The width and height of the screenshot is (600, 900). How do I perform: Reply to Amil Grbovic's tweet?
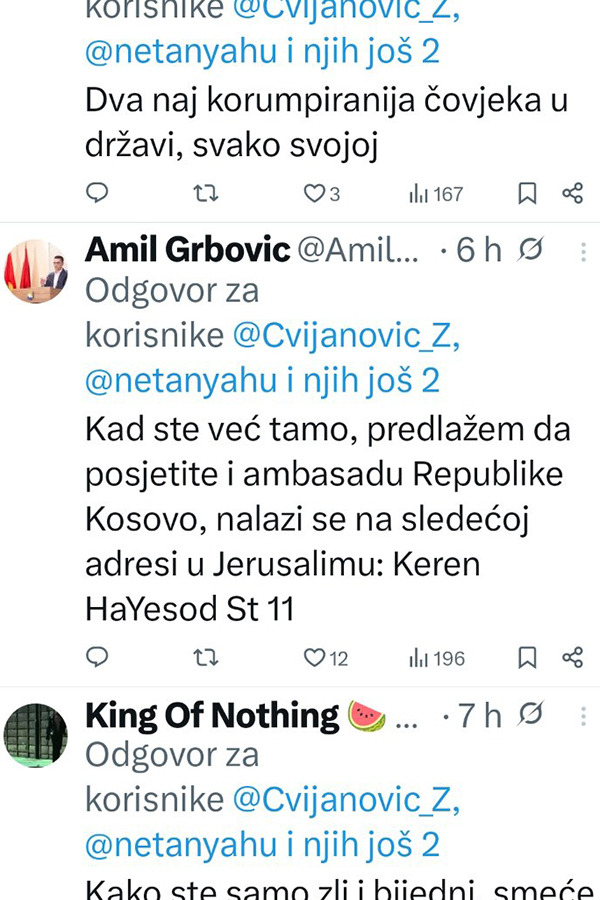point(97,657)
